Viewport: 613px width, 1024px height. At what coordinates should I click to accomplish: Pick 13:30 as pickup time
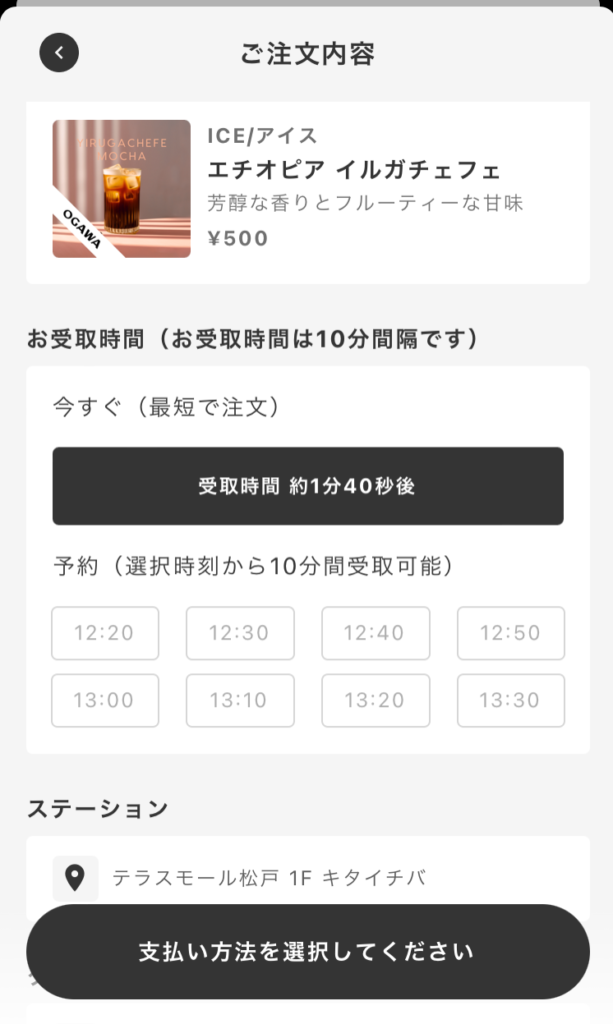click(x=510, y=700)
